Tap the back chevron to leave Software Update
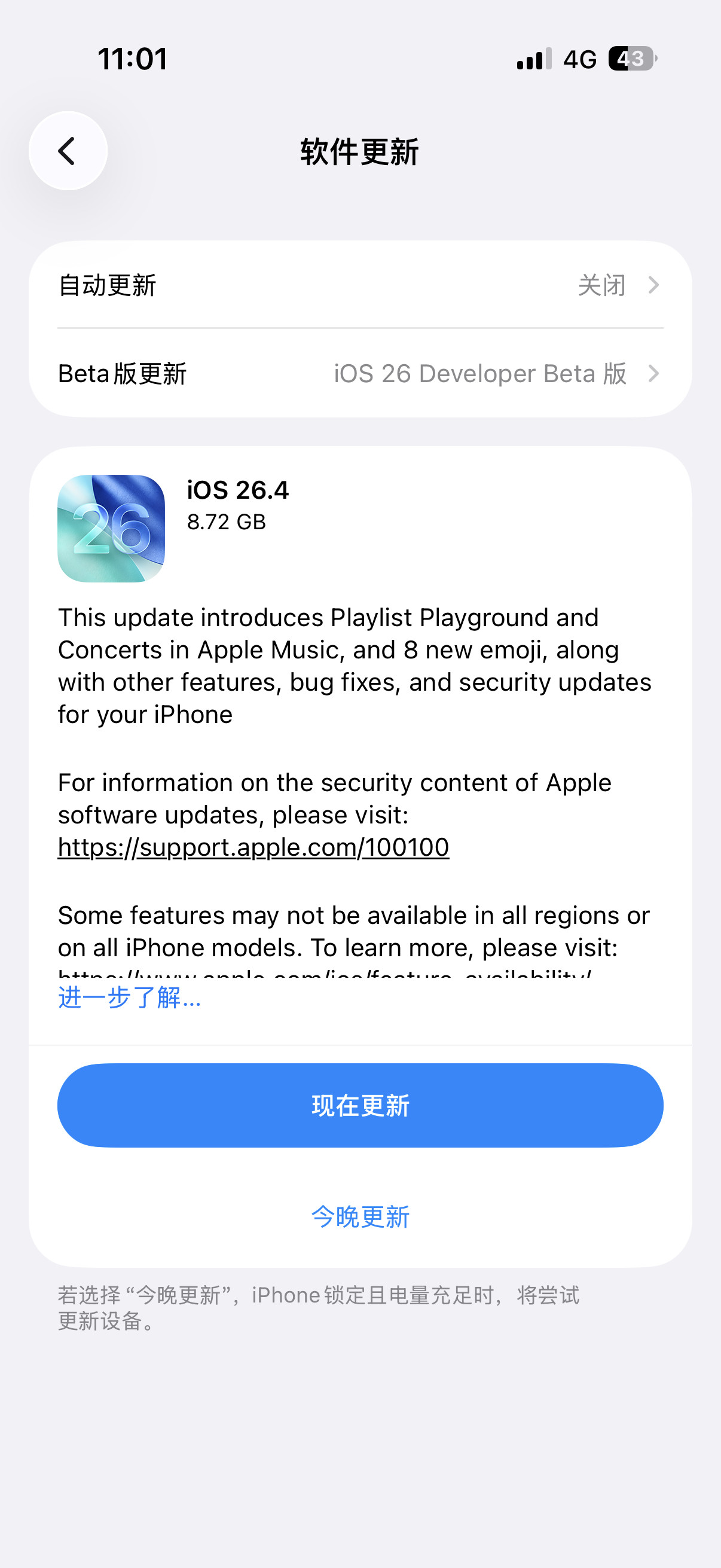 coord(67,150)
